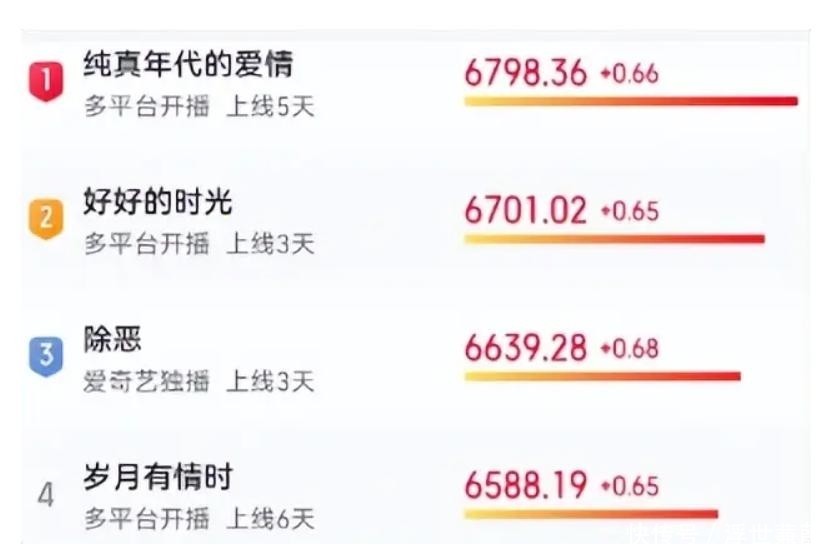The image size is (829, 551).
Task: Open the 纯真年代的爱情 ranking entry
Action: (415, 85)
